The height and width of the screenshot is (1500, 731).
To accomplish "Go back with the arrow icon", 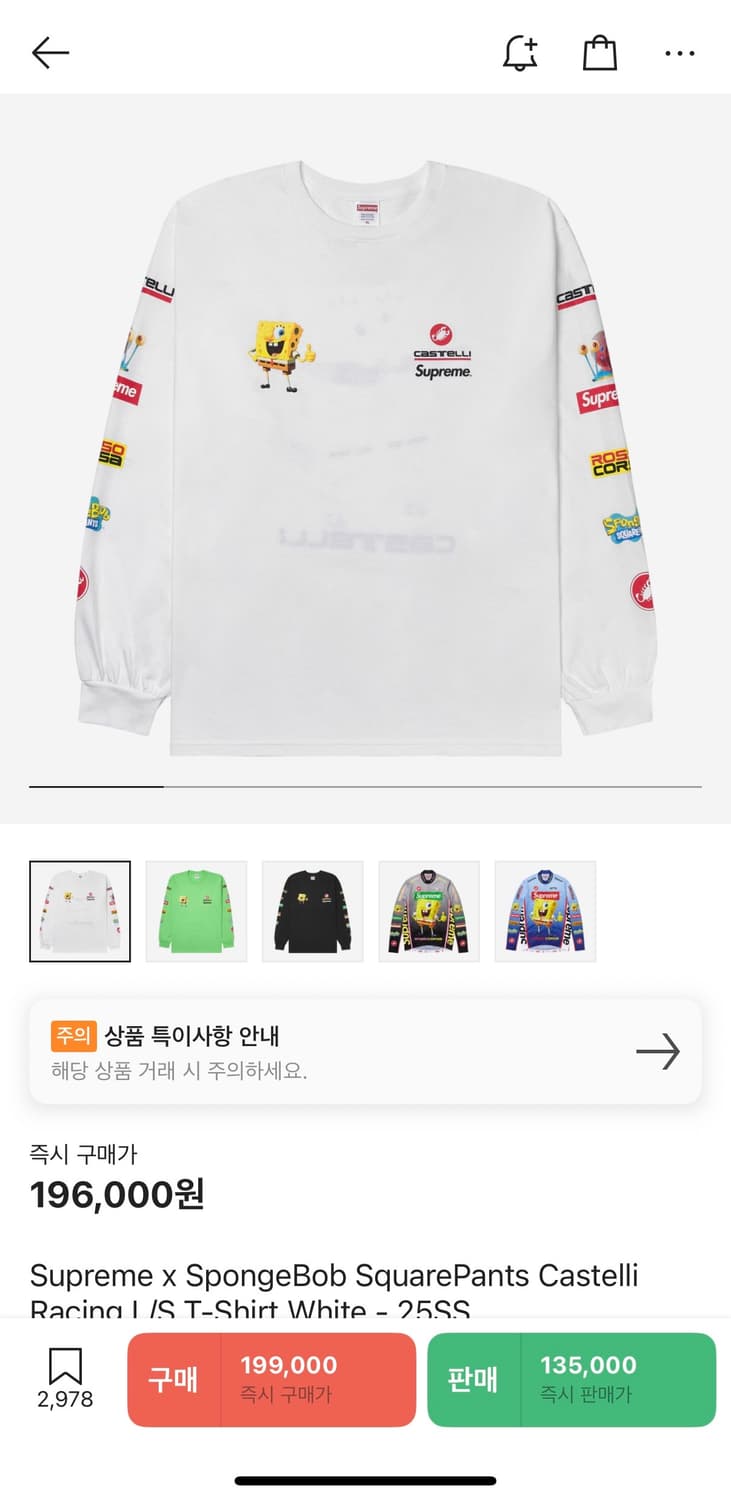I will coord(50,53).
